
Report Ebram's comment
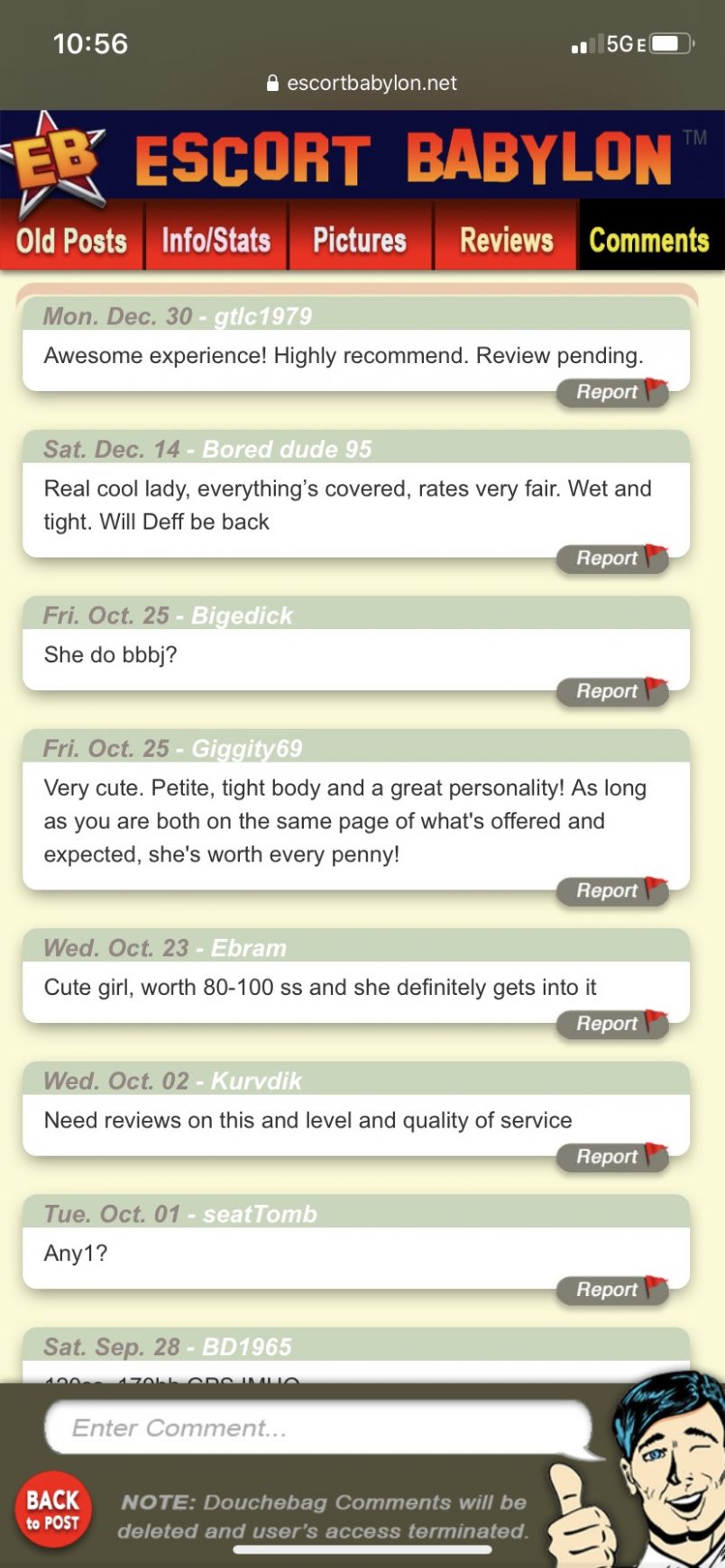(612, 1024)
